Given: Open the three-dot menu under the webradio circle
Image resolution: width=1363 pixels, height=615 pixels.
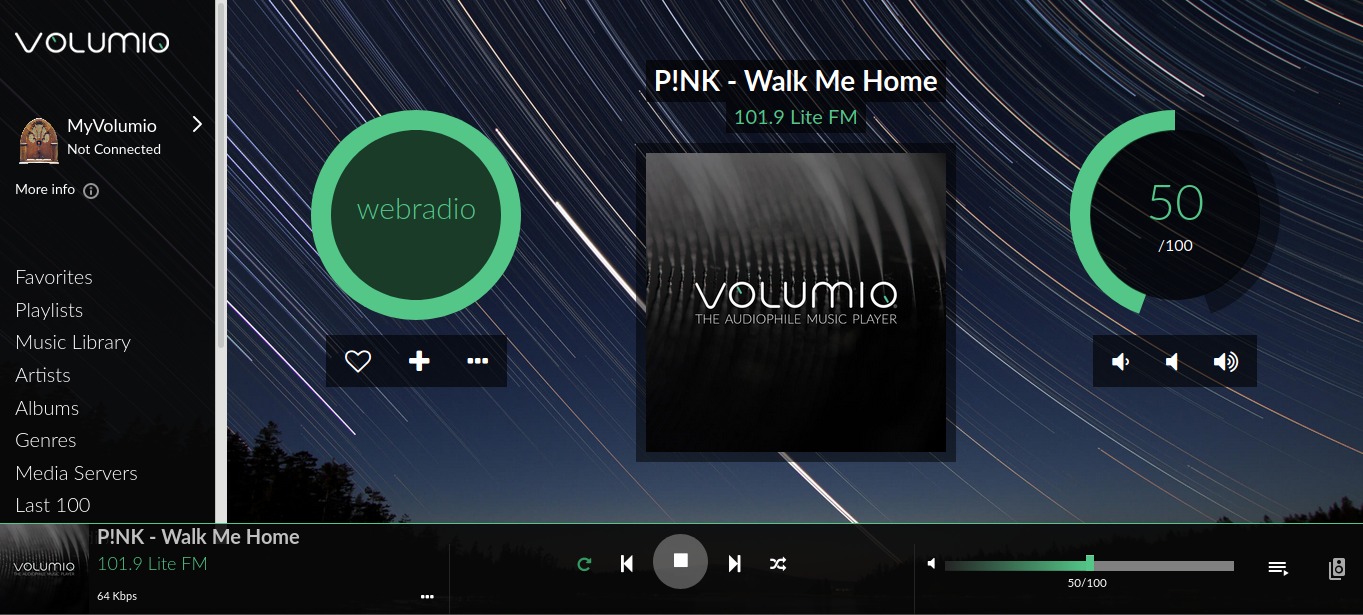Looking at the screenshot, I should tap(477, 361).
